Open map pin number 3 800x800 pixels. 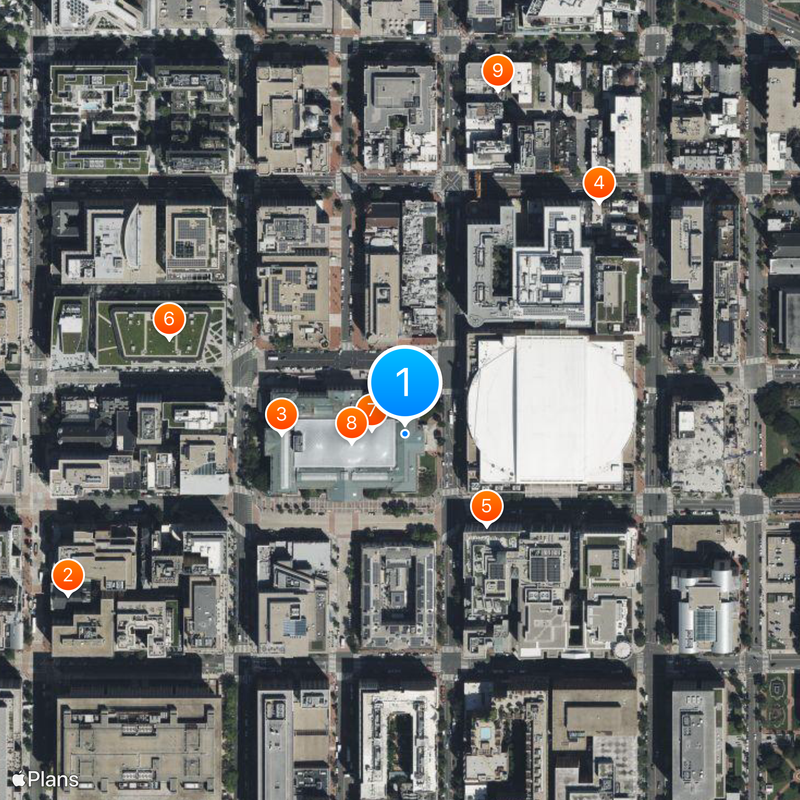click(x=281, y=413)
